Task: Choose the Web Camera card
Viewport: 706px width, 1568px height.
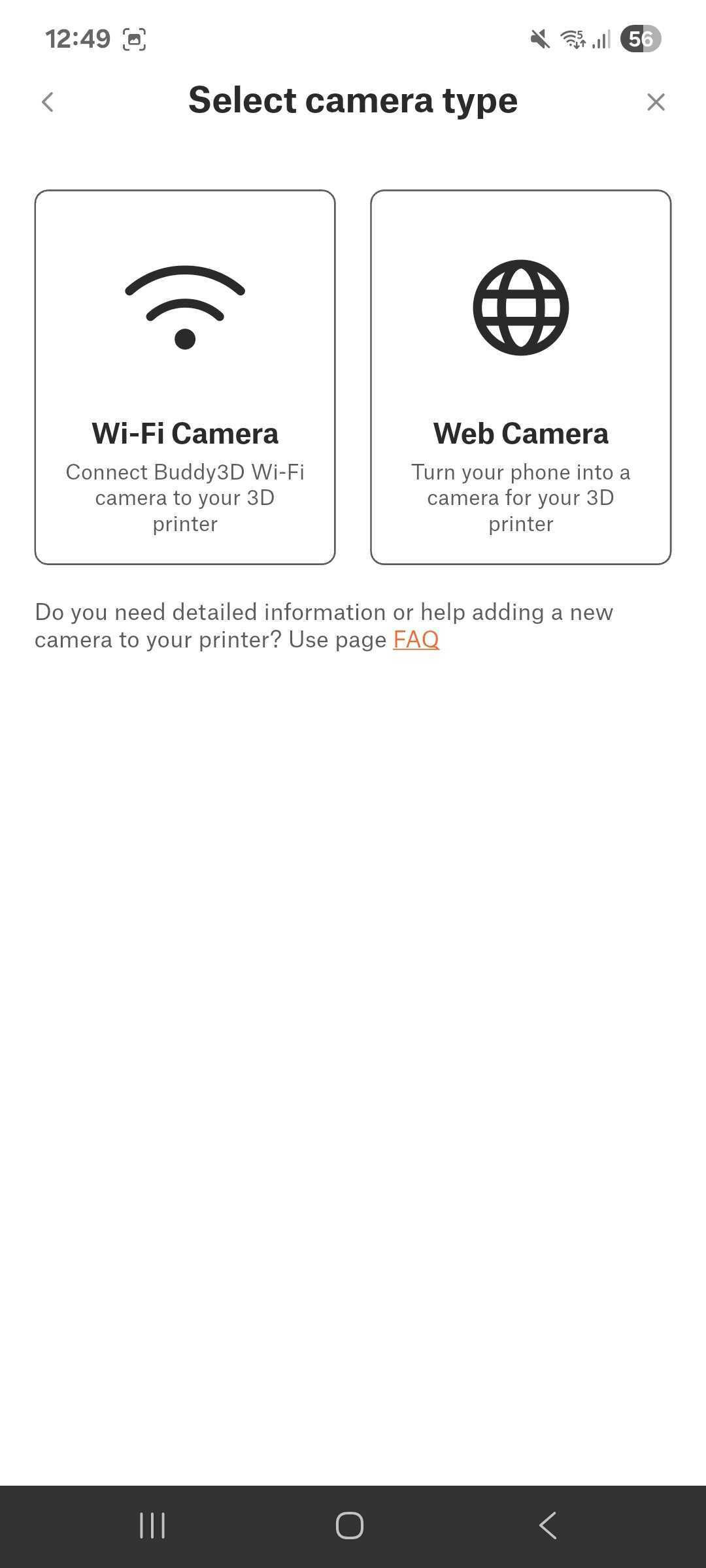Action: pyautogui.click(x=520, y=377)
